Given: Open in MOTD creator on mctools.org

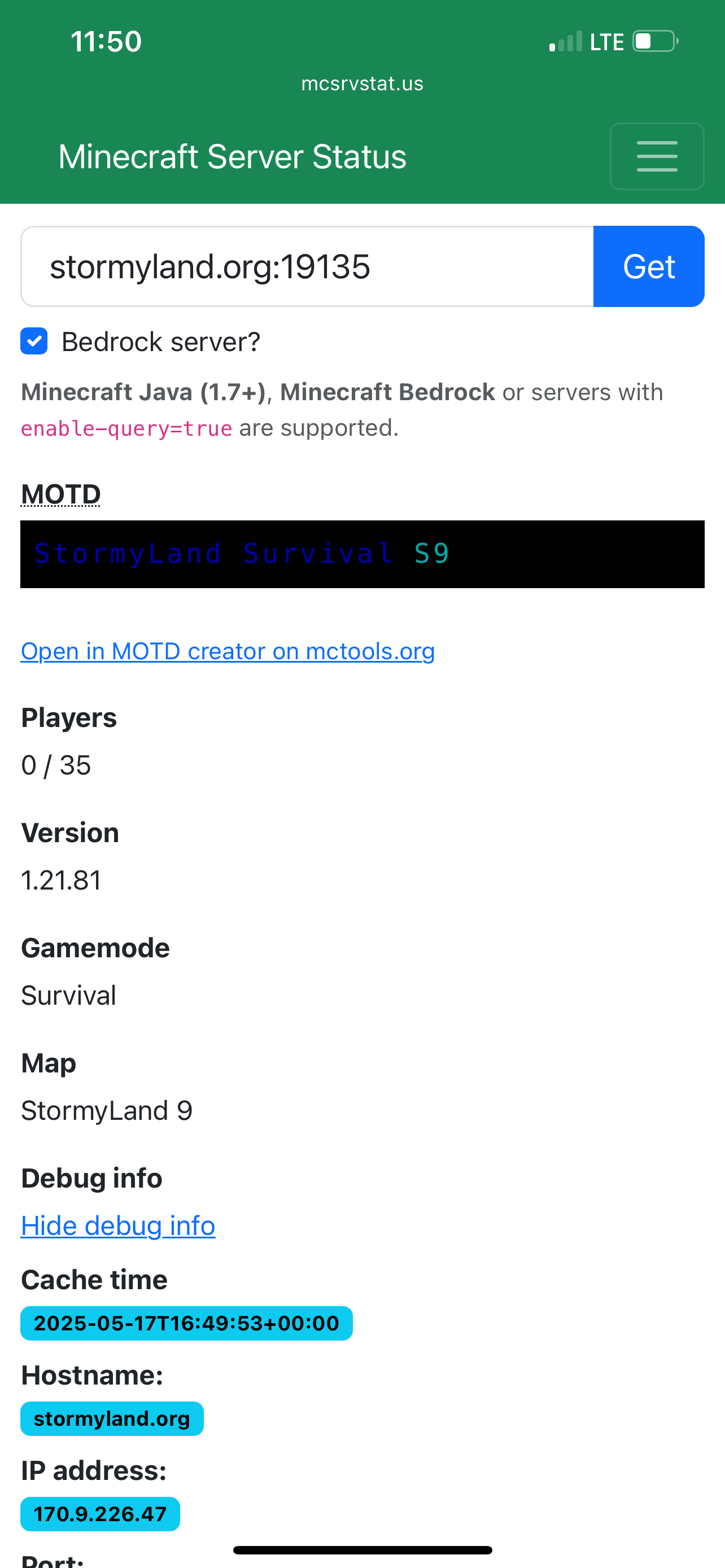Looking at the screenshot, I should (228, 651).
